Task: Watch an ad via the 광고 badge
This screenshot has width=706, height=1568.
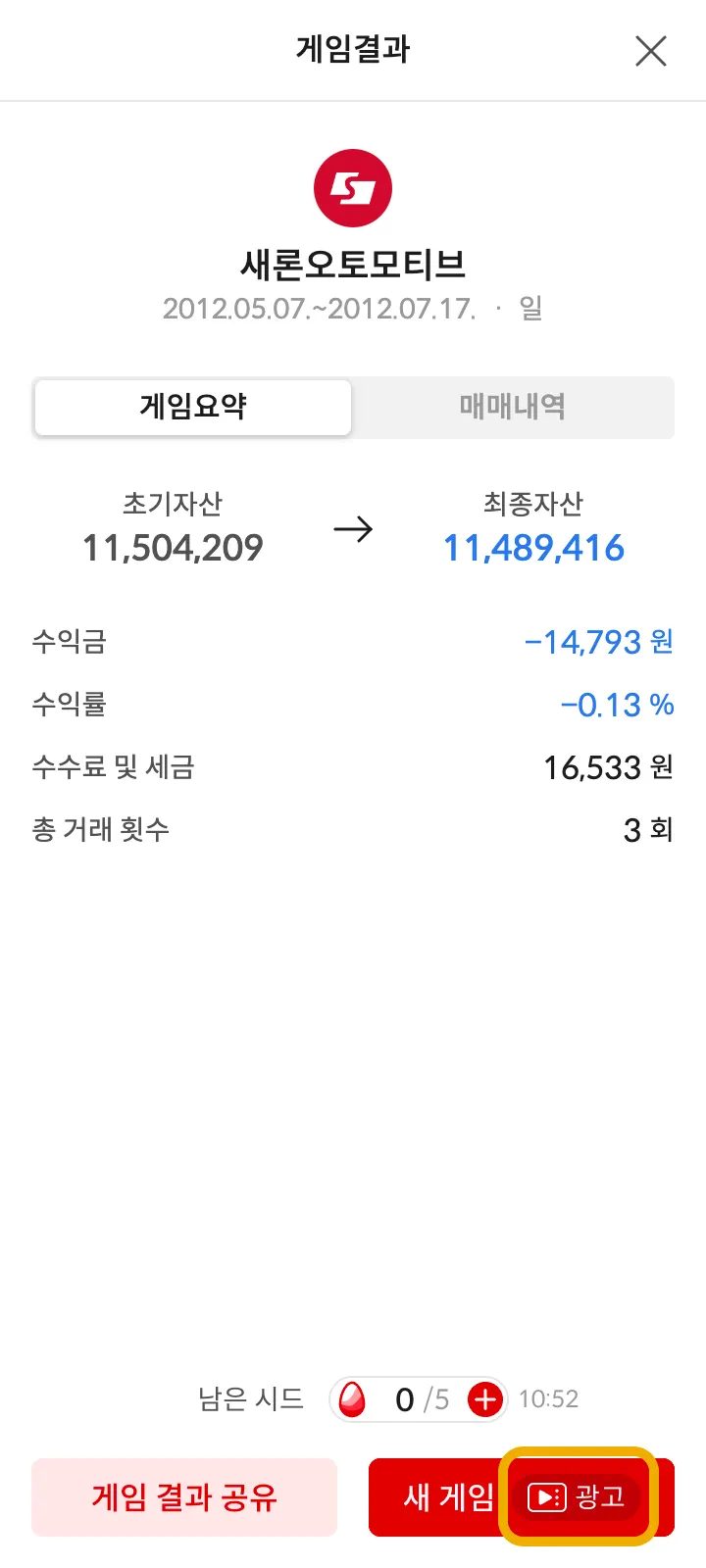Action: coord(579,1496)
